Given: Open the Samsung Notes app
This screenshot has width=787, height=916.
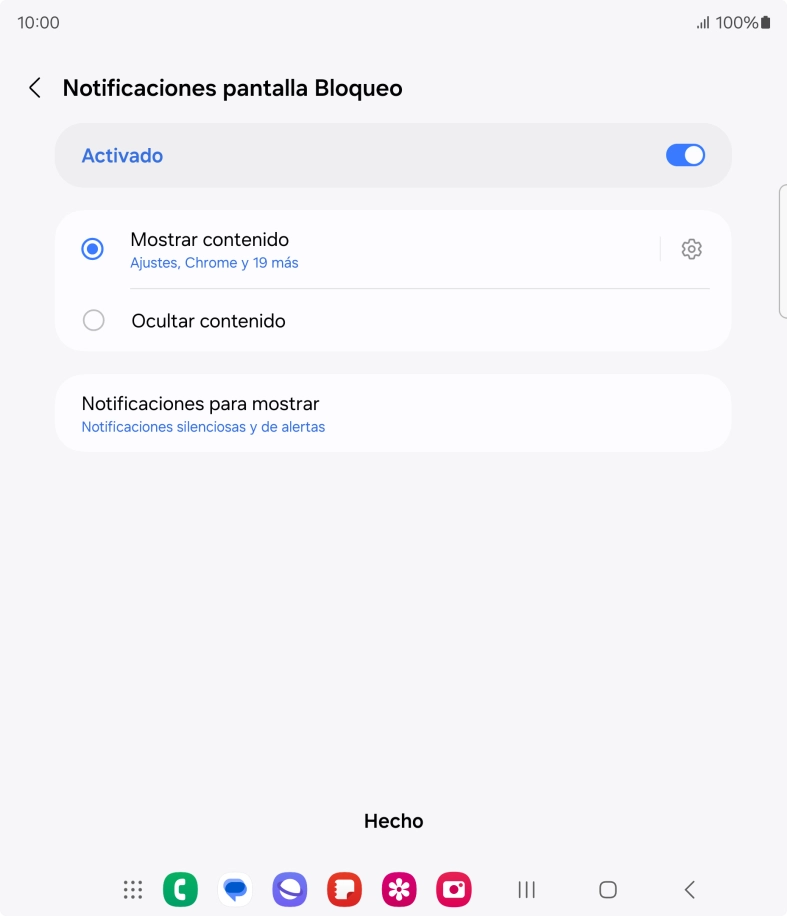Looking at the screenshot, I should pyautogui.click(x=344, y=888).
